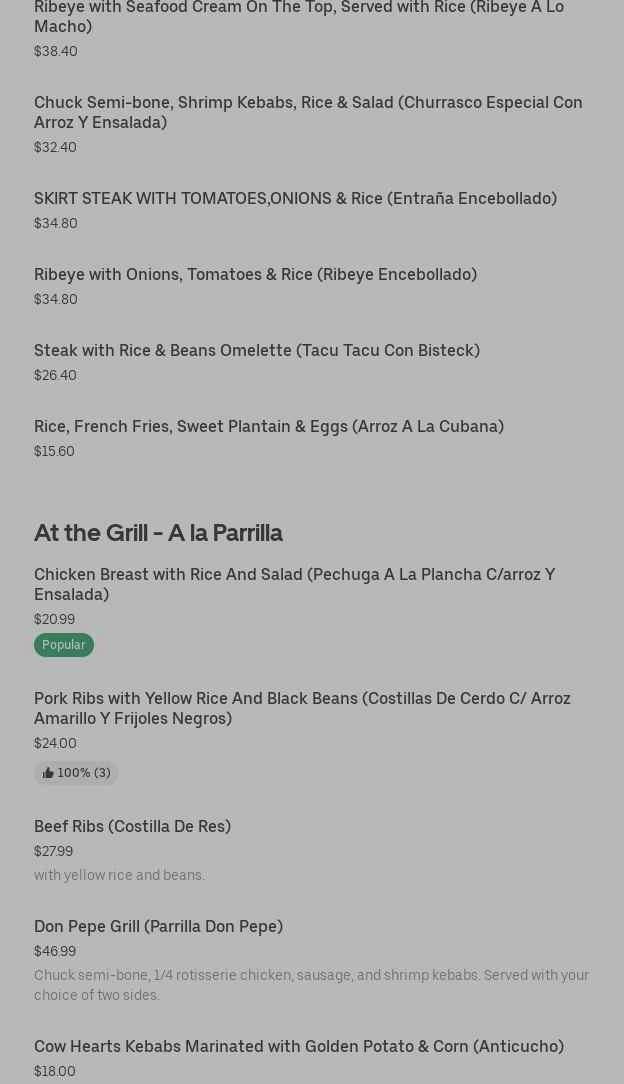624x1084 pixels.
Task: Select Churrasco Especial Con Arroz Y Ensalada
Action: pyautogui.click(x=308, y=112)
